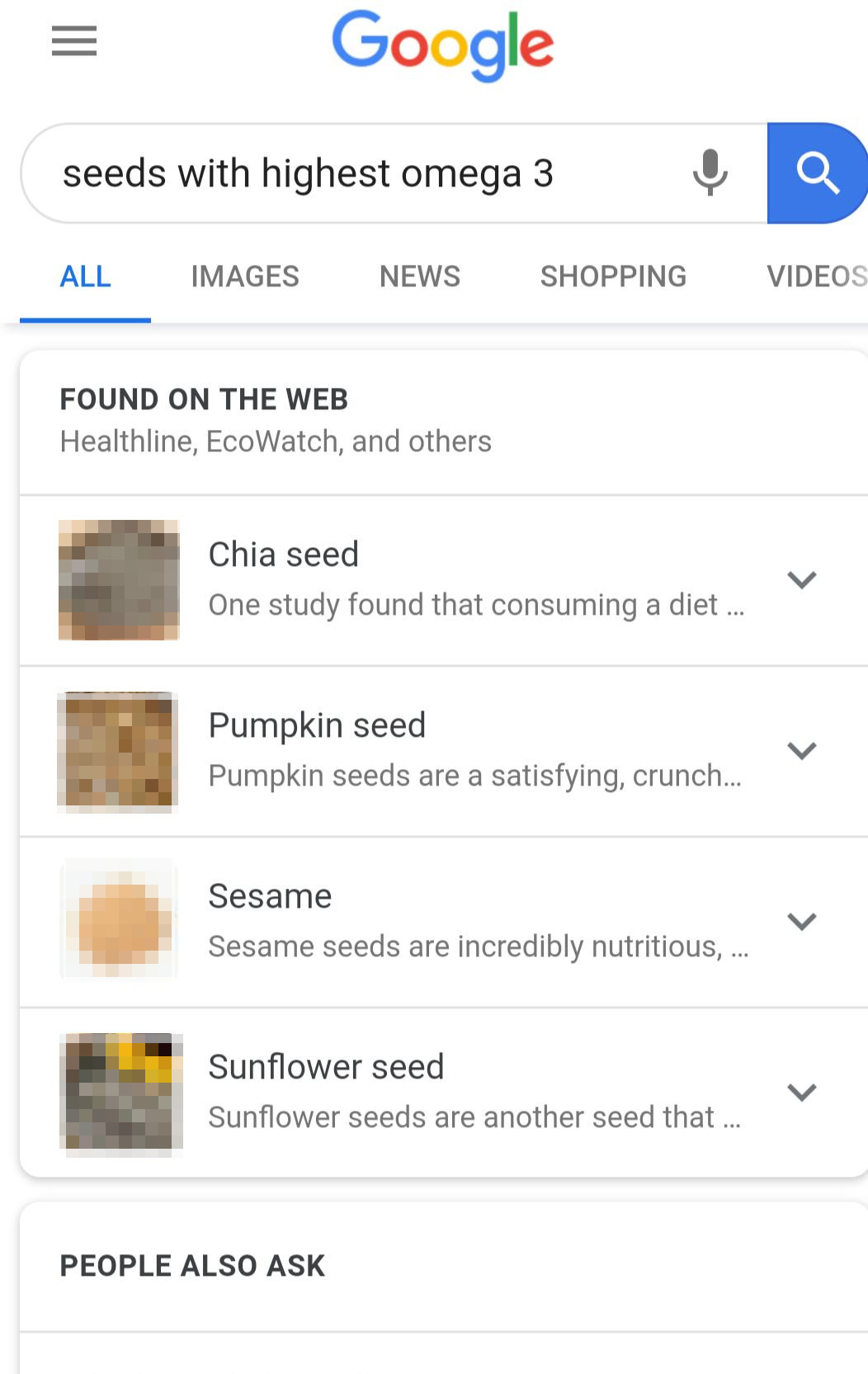
Task: Open the NEWS tab
Action: (x=419, y=276)
